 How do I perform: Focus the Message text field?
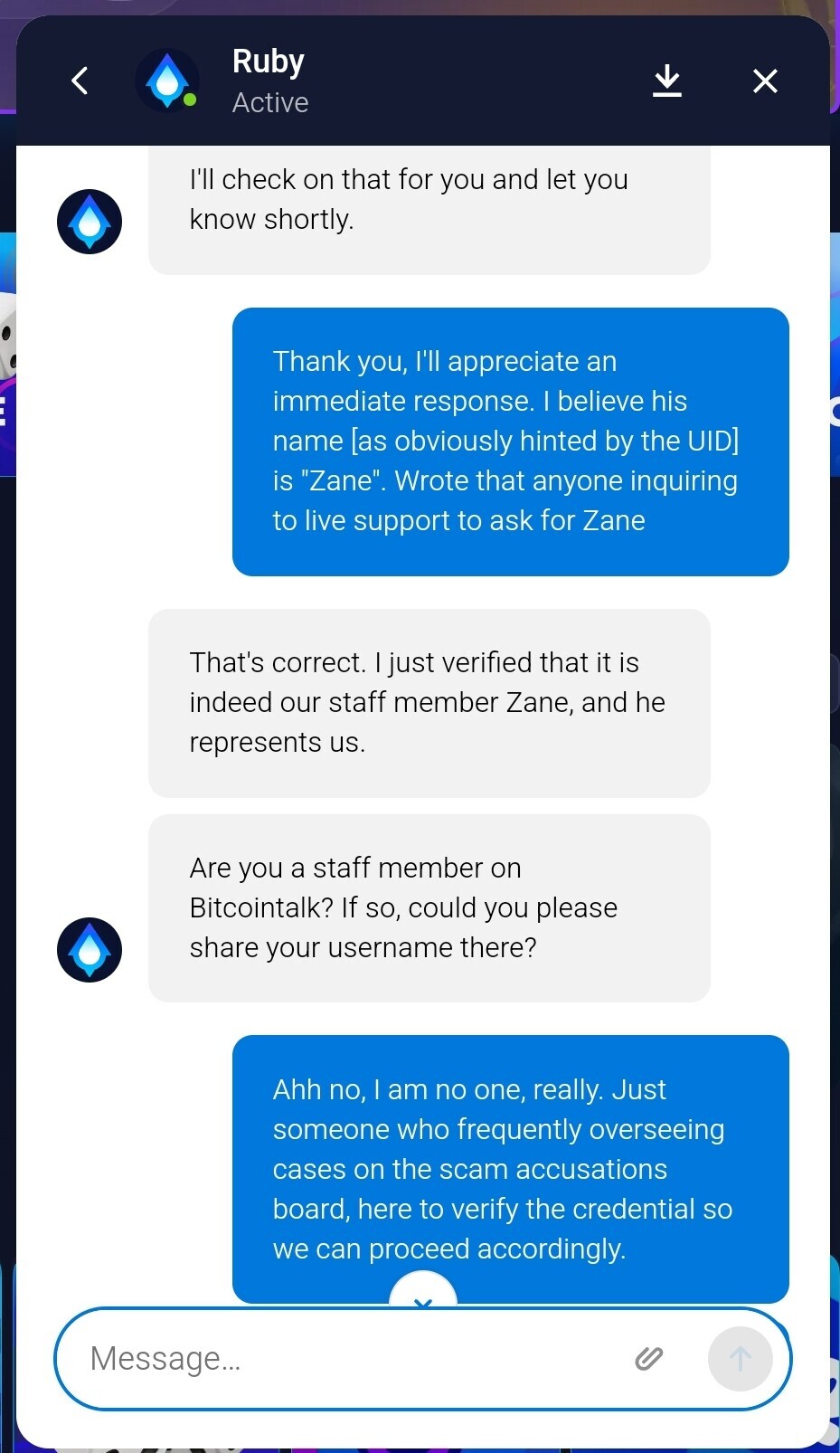(344, 1358)
